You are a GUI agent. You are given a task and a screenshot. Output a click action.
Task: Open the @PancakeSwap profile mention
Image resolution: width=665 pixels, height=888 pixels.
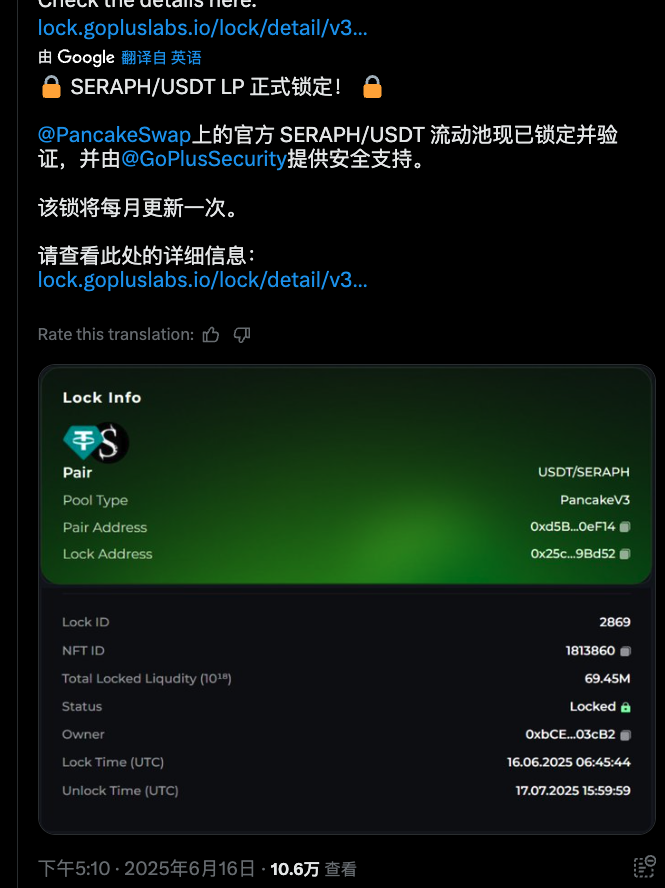tap(113, 135)
